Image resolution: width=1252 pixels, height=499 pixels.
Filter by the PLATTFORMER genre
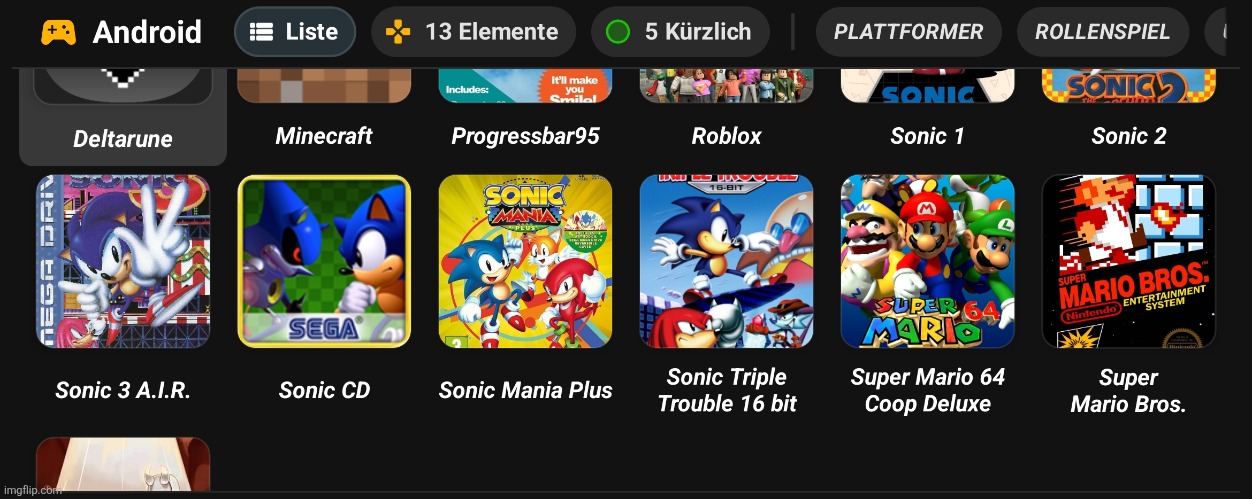tap(908, 32)
